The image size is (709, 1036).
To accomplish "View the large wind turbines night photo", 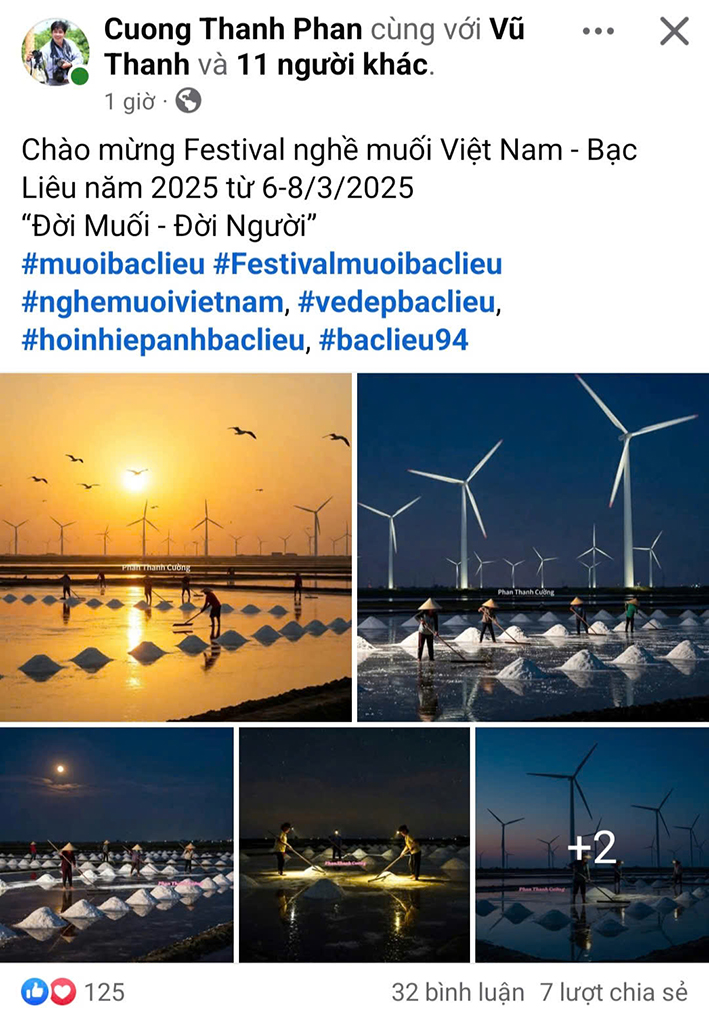I will (x=532, y=546).
